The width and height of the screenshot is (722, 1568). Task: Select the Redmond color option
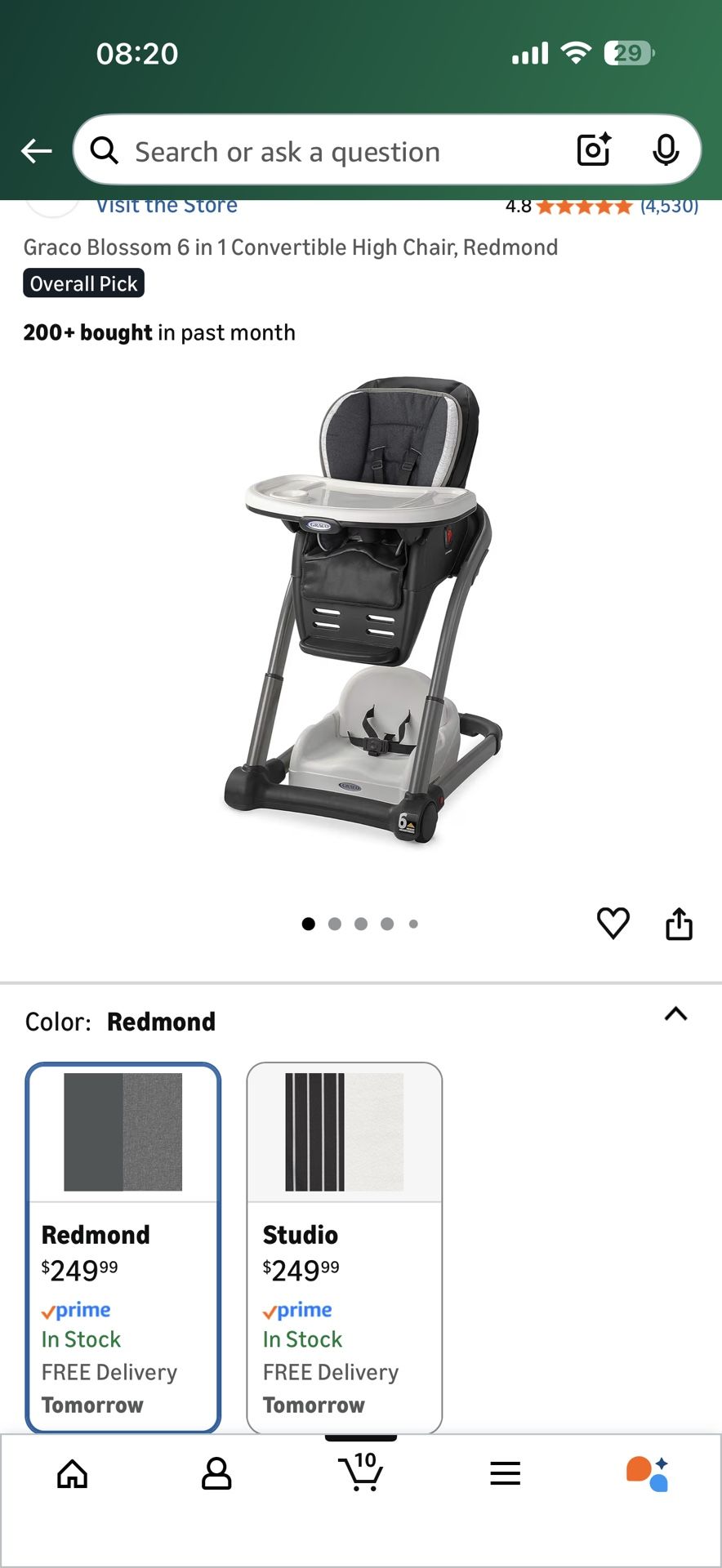pos(123,1241)
